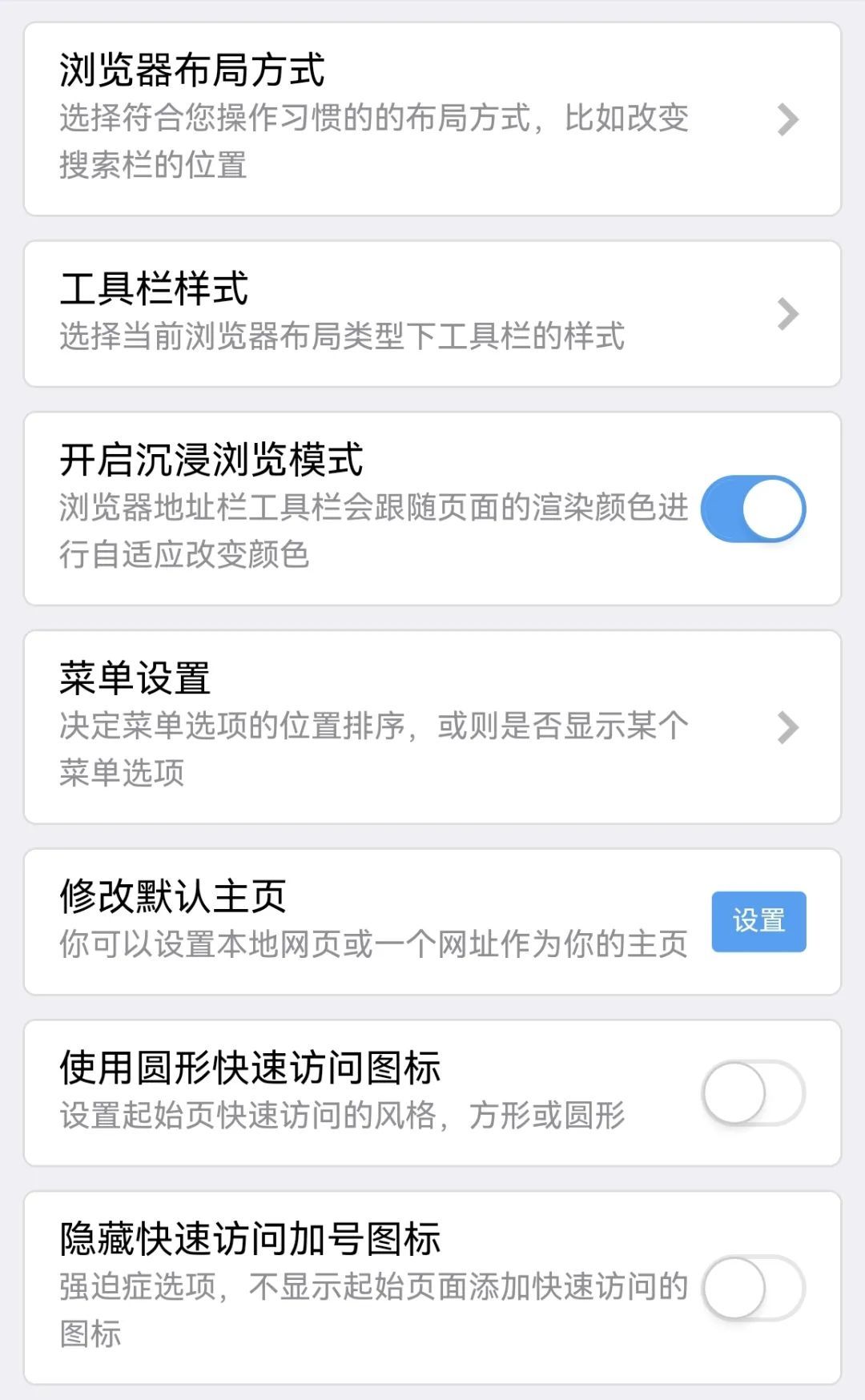Tap 设置 button for 修改默认主页
865x1400 pixels.
[758, 921]
